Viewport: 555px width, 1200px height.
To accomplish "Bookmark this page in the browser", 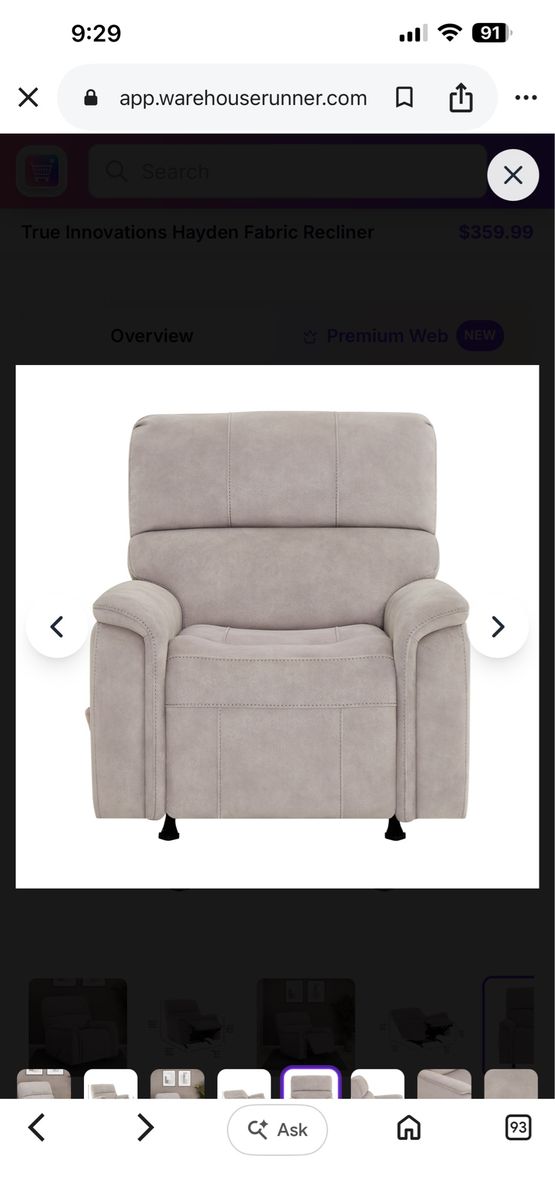I will pyautogui.click(x=404, y=98).
